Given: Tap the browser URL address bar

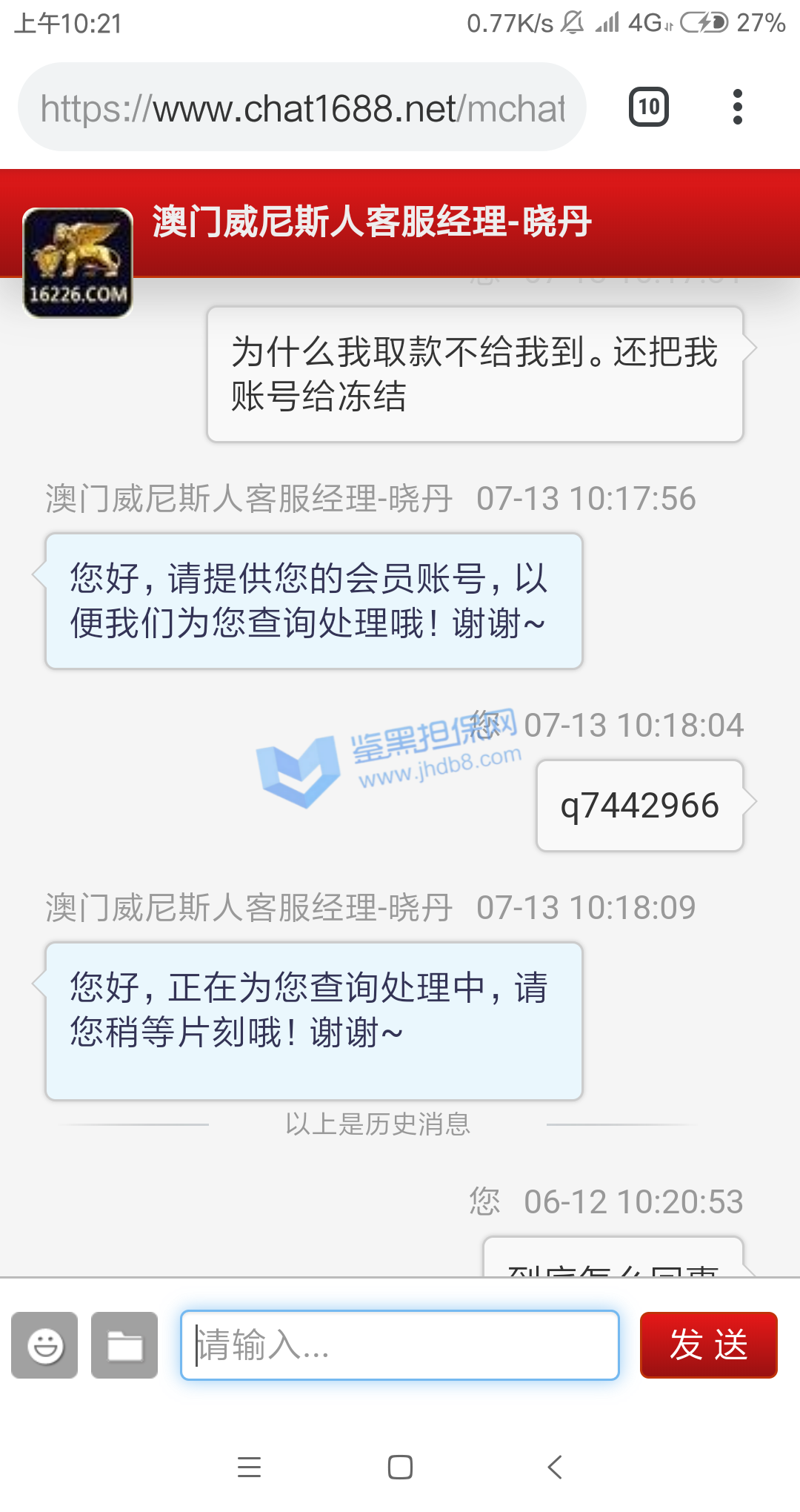Looking at the screenshot, I should (x=302, y=108).
